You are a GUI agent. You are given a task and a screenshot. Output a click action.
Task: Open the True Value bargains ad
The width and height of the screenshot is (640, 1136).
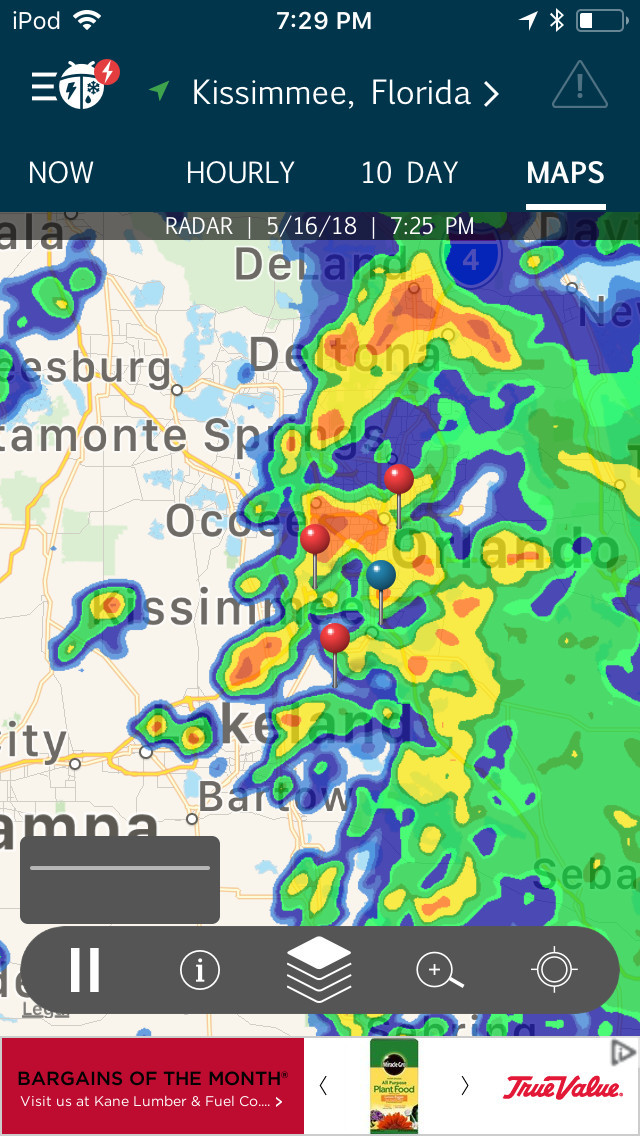tap(152, 1088)
